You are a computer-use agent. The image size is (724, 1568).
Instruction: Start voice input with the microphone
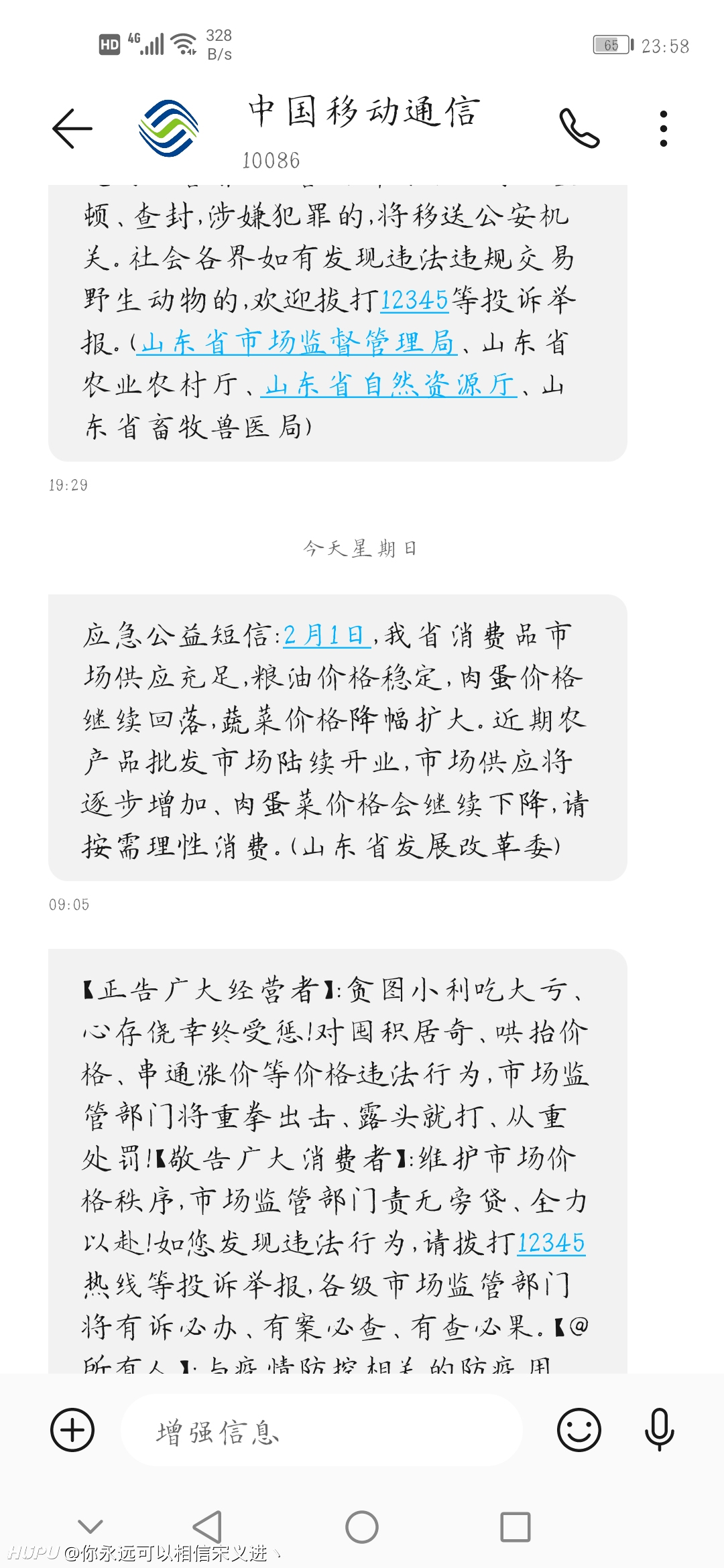660,1430
